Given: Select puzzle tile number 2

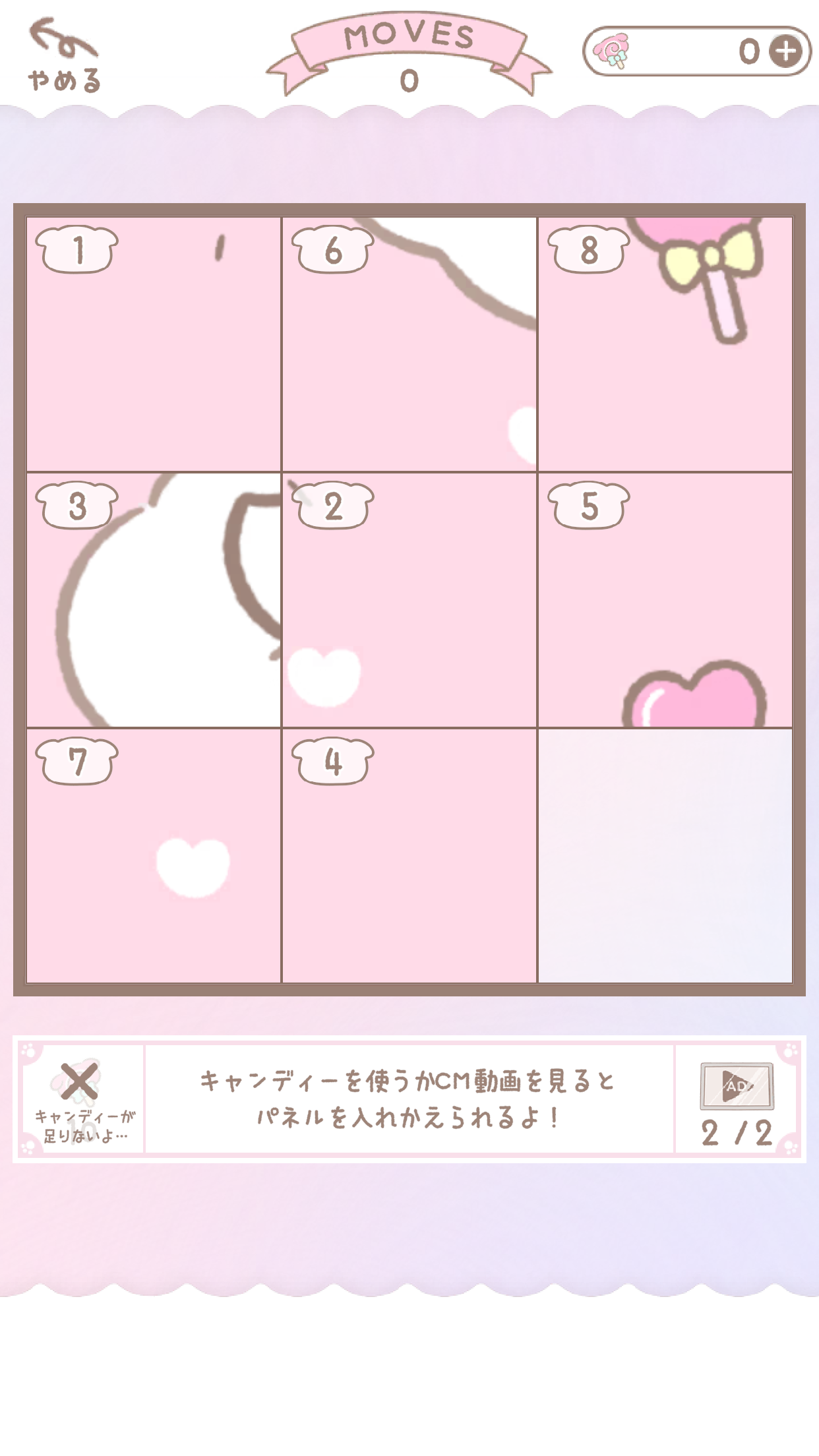Looking at the screenshot, I should (x=409, y=600).
